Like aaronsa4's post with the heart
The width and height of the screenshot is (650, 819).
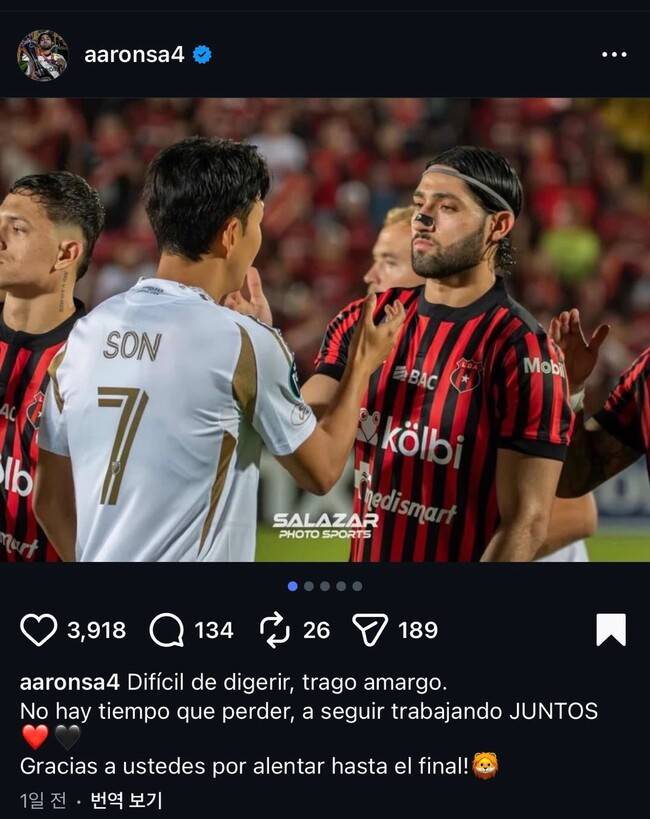(39, 630)
